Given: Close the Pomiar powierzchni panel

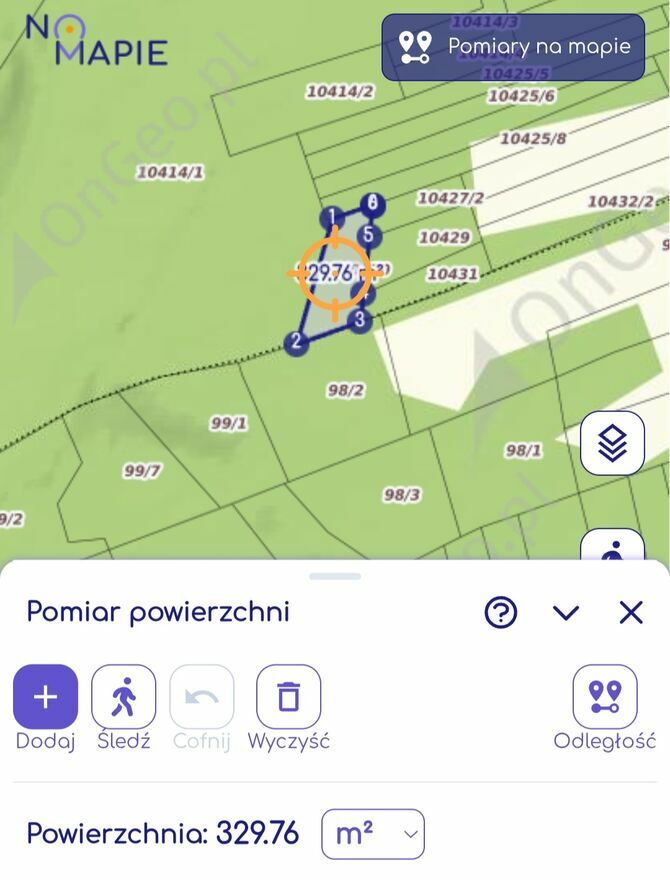Looking at the screenshot, I should click(631, 612).
